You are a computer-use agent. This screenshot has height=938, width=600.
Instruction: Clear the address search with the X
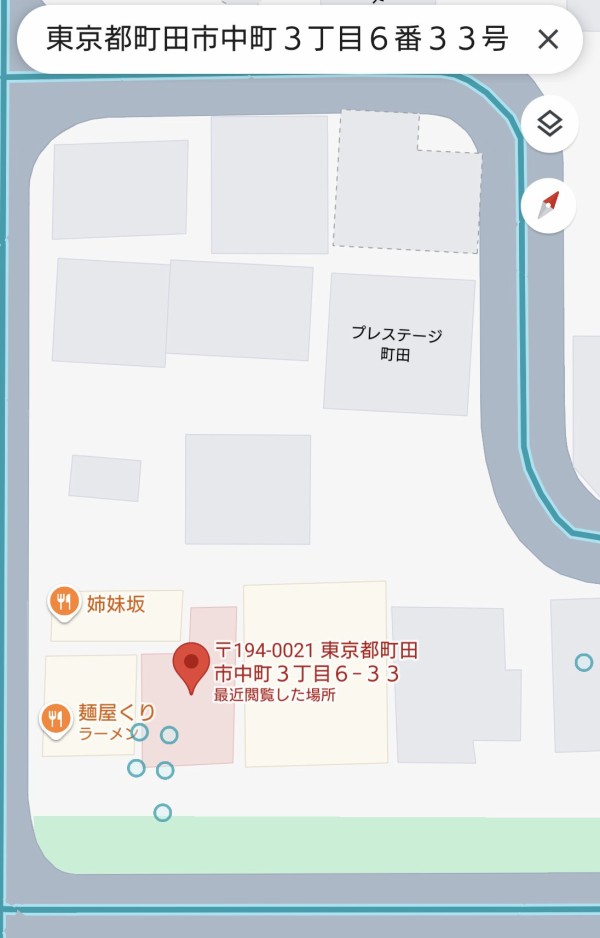[x=548, y=40]
